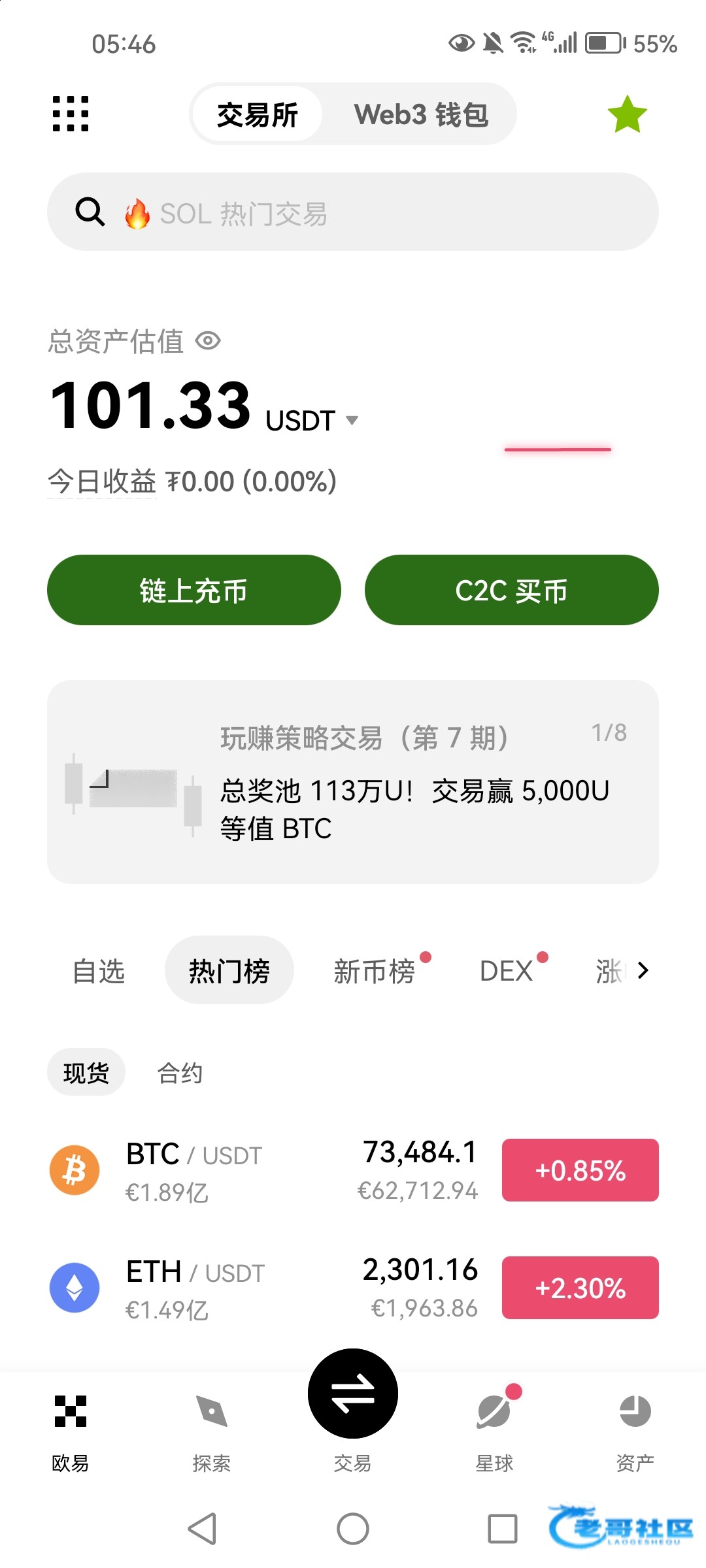Show the DEX ranking tab
The image size is (706, 1568).
pos(506,971)
